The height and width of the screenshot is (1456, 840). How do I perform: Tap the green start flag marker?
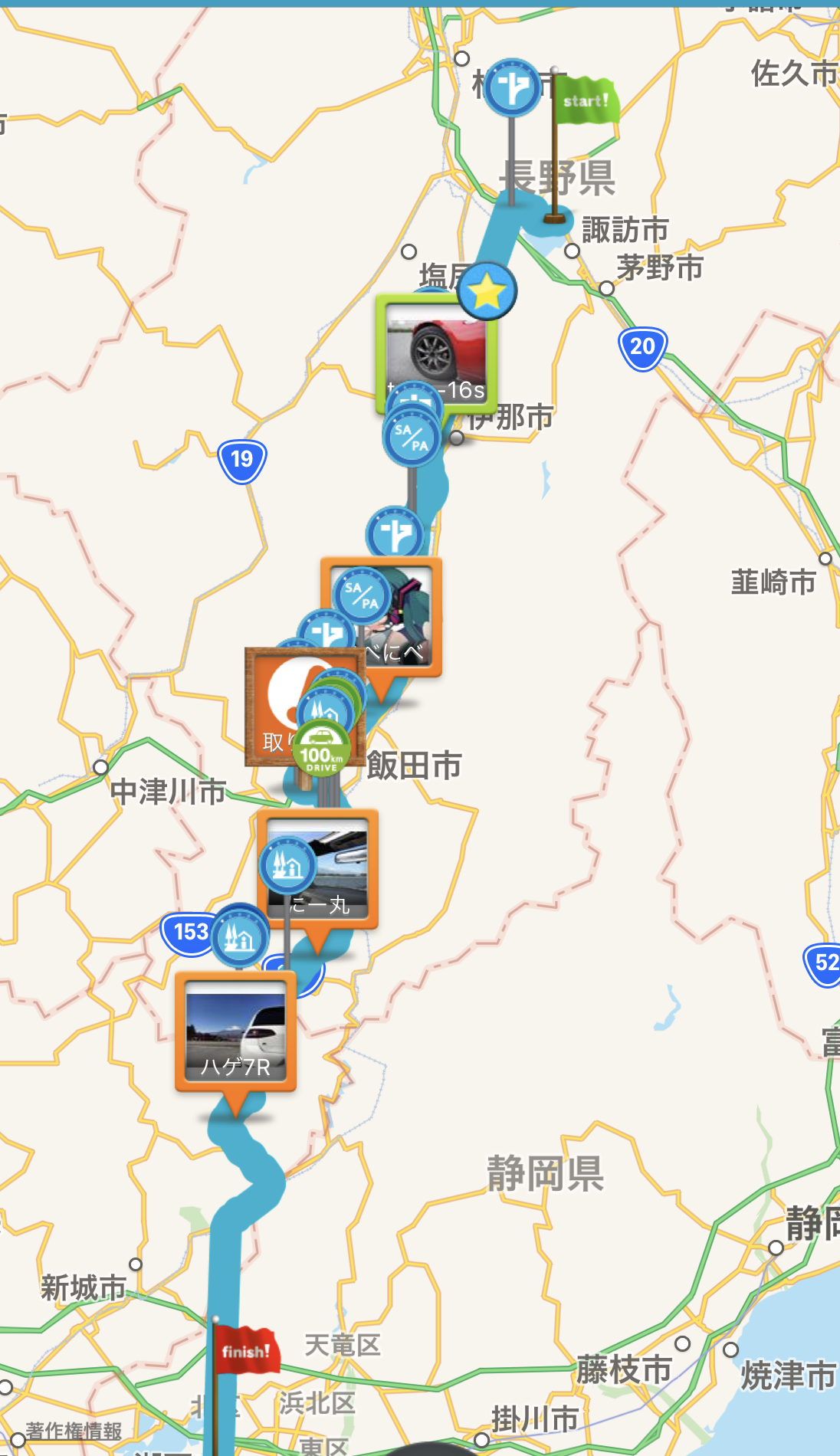(x=584, y=101)
